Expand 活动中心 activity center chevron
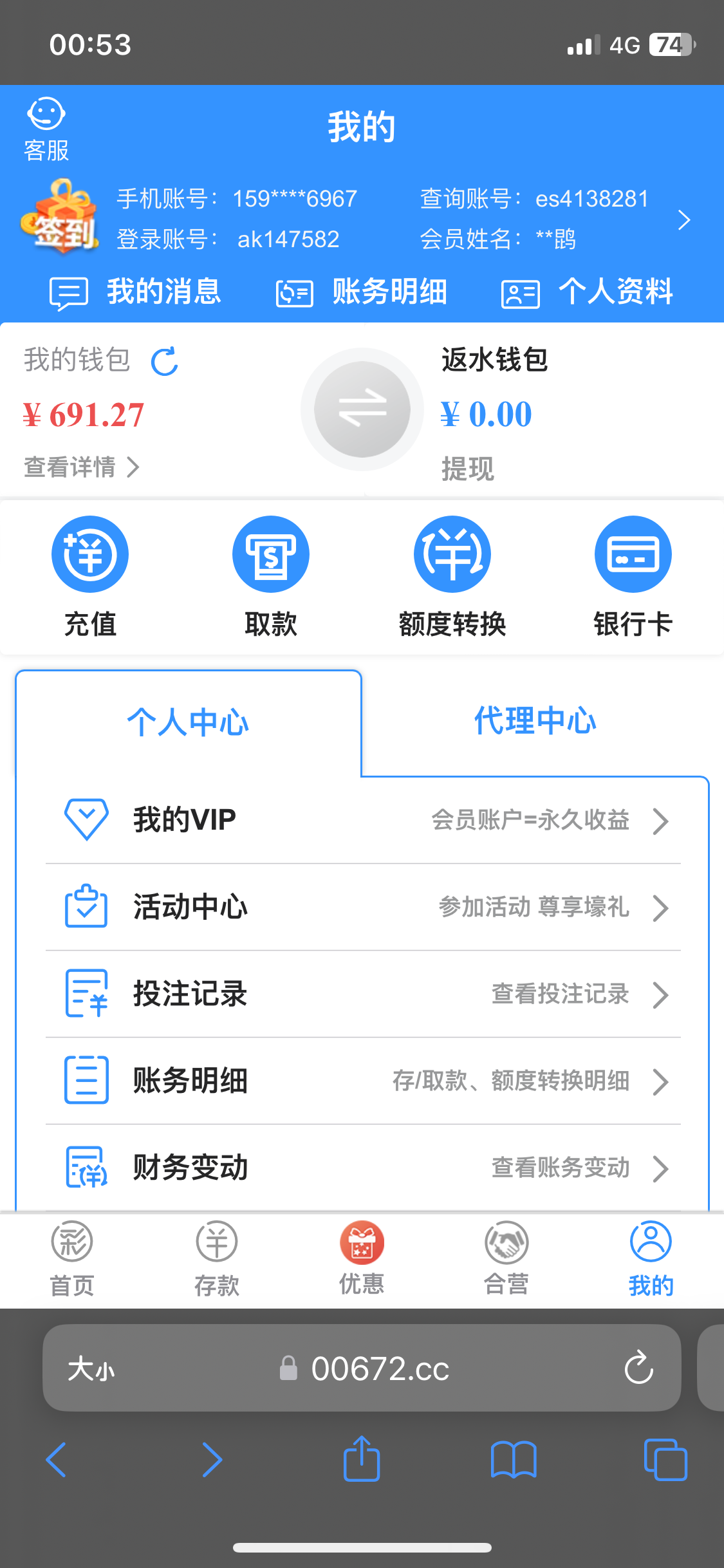The height and width of the screenshot is (1568, 724). [661, 908]
